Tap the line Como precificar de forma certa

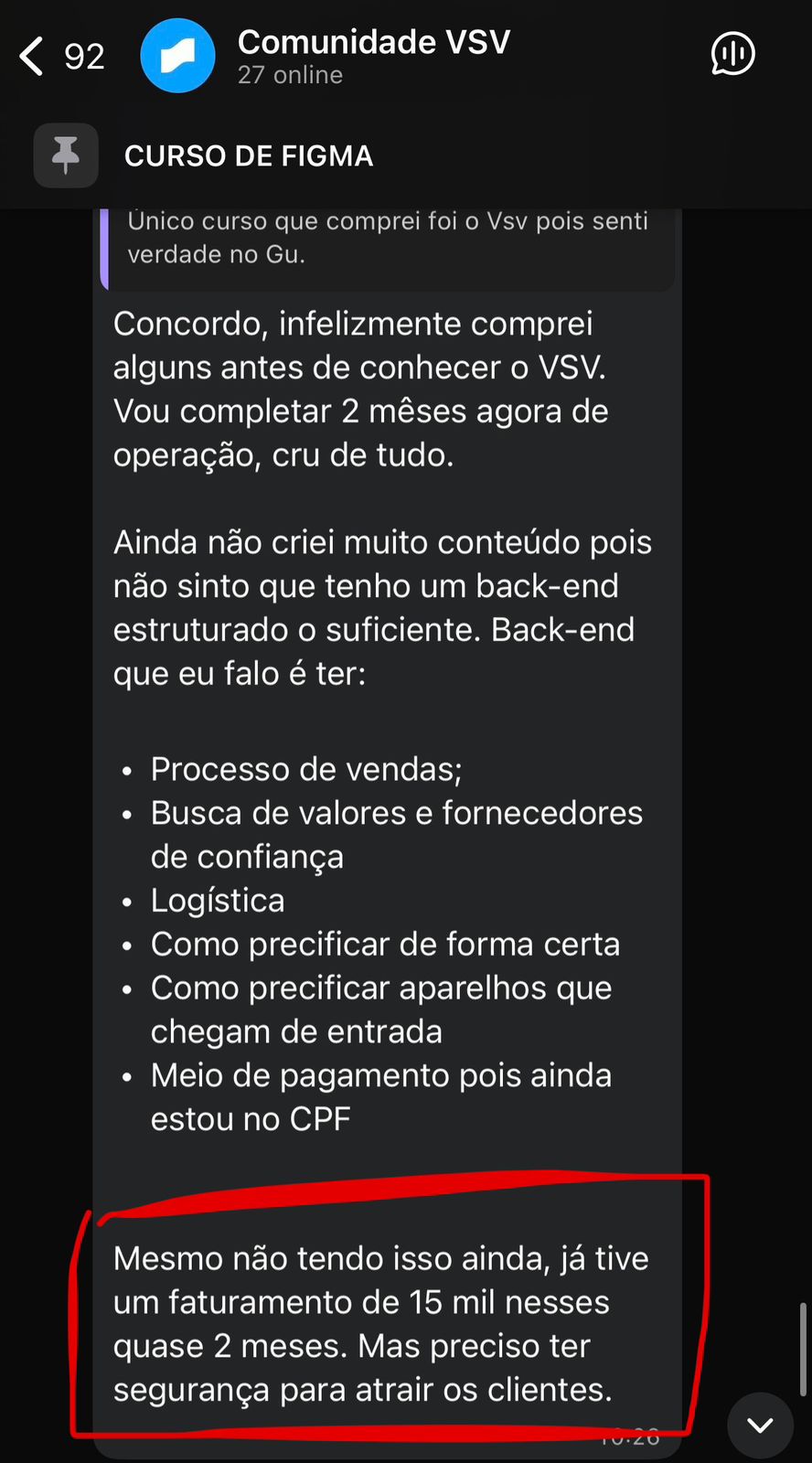pos(385,944)
